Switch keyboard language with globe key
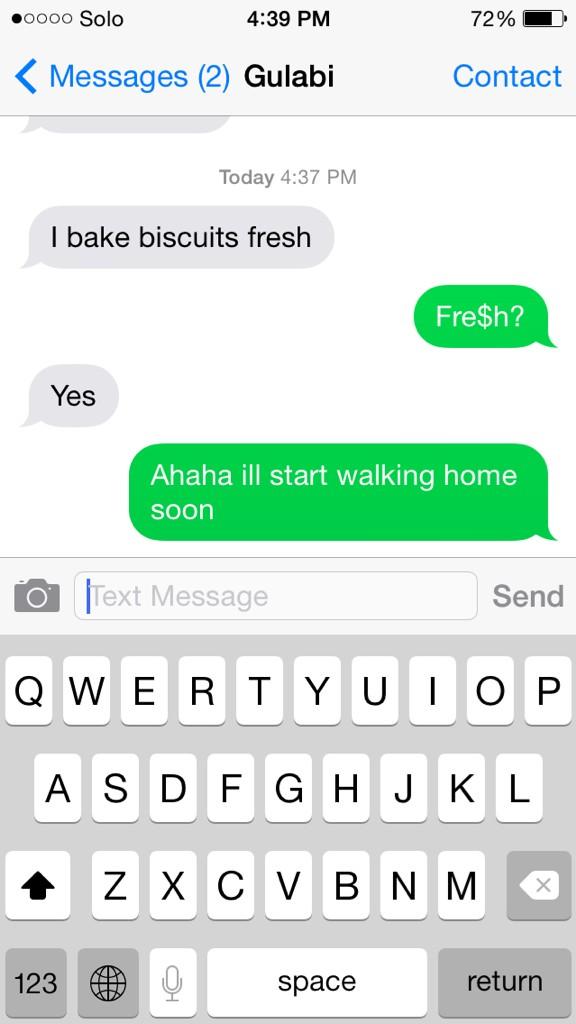The image size is (576, 1024). 108,983
